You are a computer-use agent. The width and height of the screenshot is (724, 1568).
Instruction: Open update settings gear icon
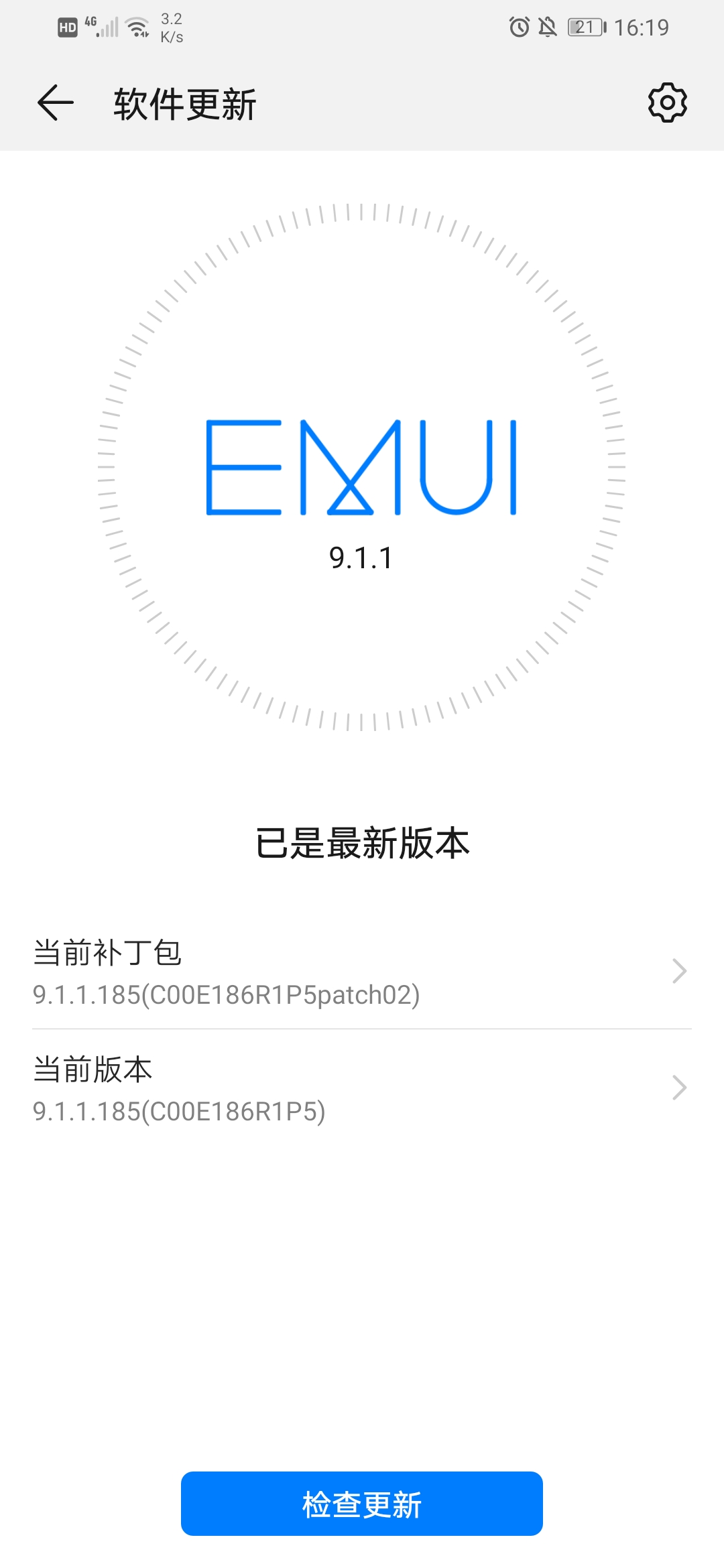coord(667,103)
